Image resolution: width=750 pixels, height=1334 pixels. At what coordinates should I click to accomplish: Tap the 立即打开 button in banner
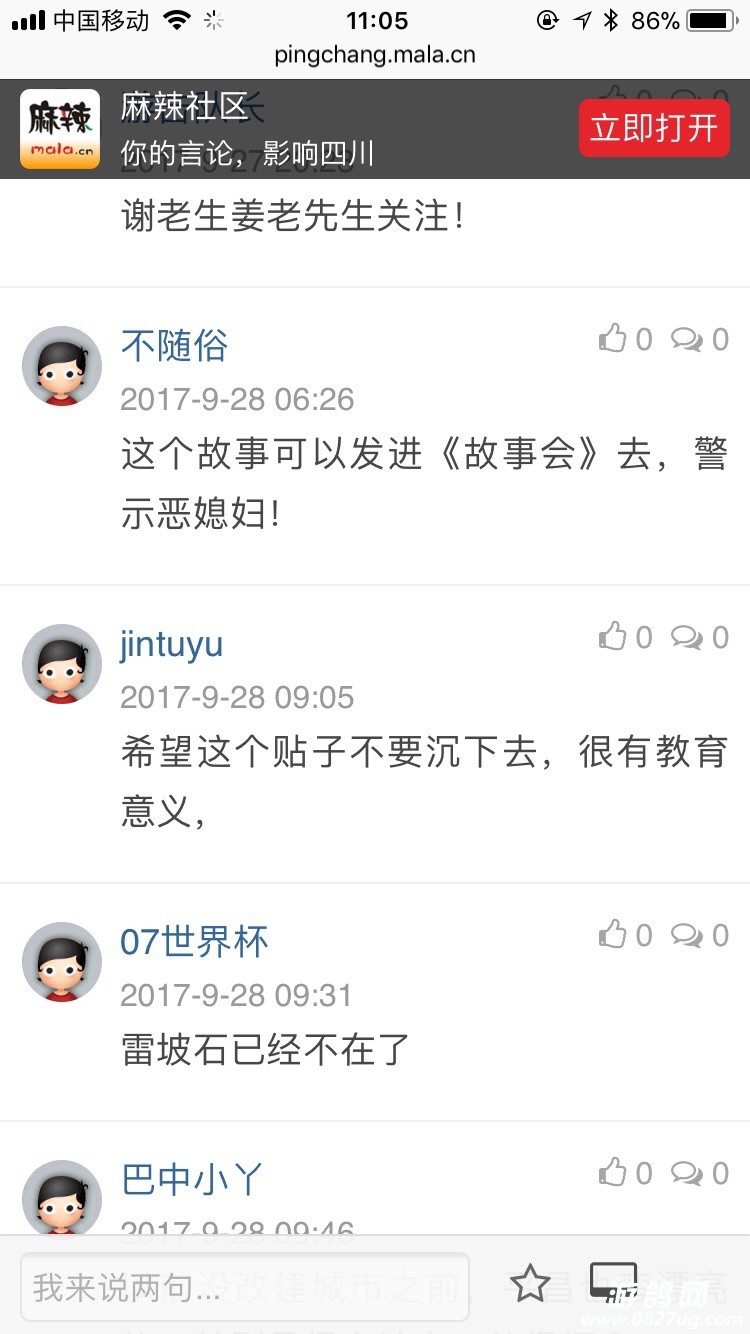tap(654, 129)
